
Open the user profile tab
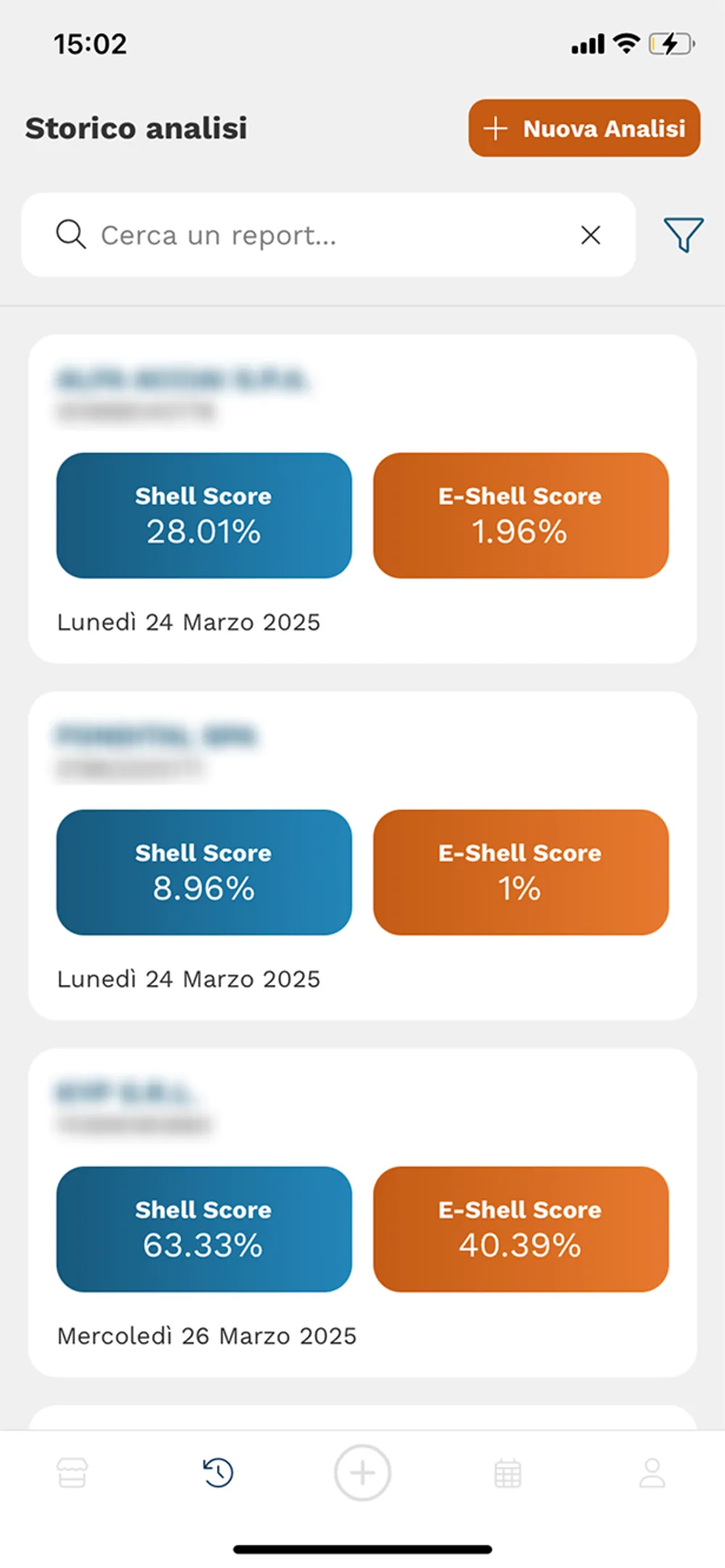click(652, 1472)
